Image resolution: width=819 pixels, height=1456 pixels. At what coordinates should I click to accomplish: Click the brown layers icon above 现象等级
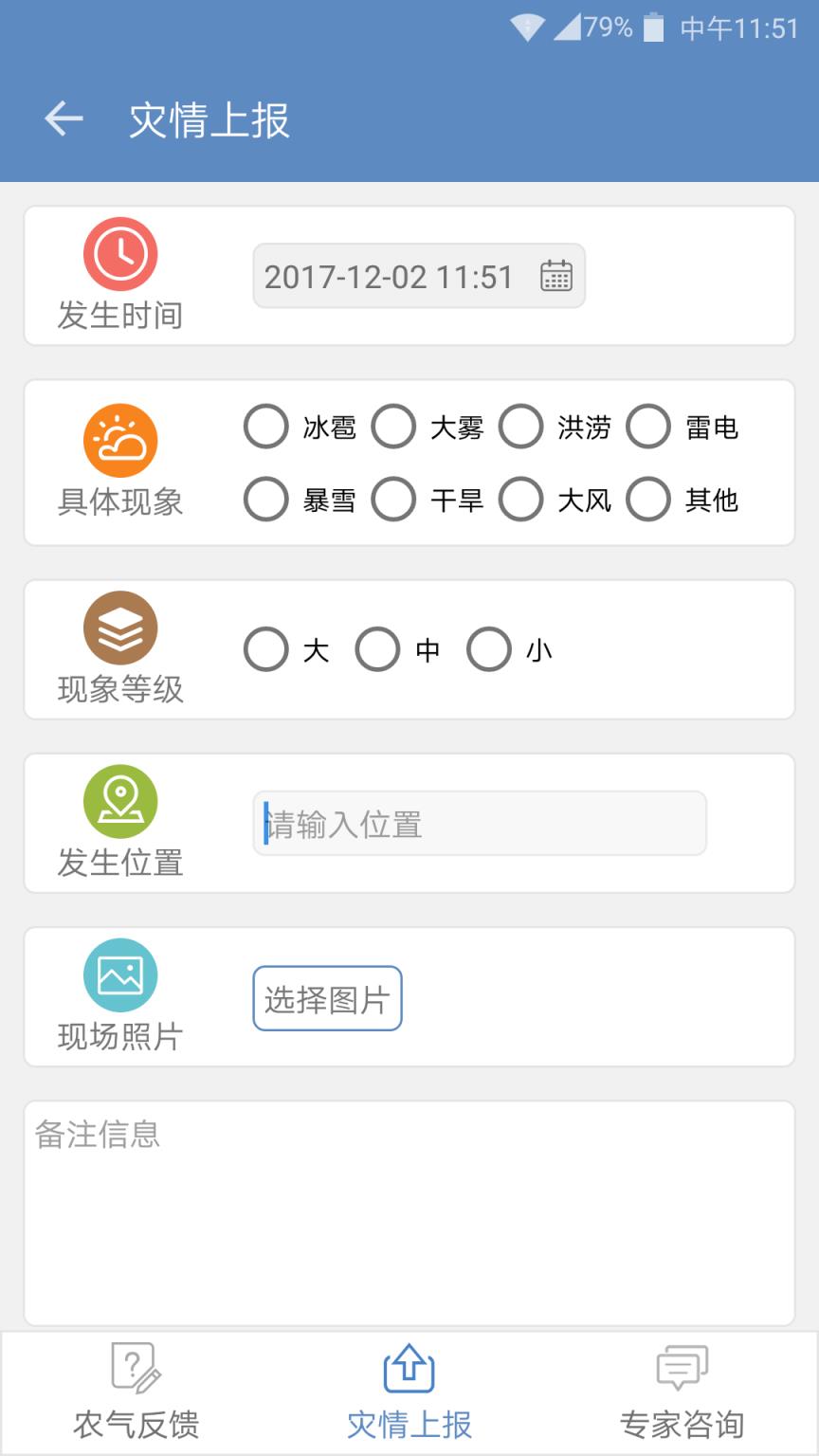(x=119, y=628)
